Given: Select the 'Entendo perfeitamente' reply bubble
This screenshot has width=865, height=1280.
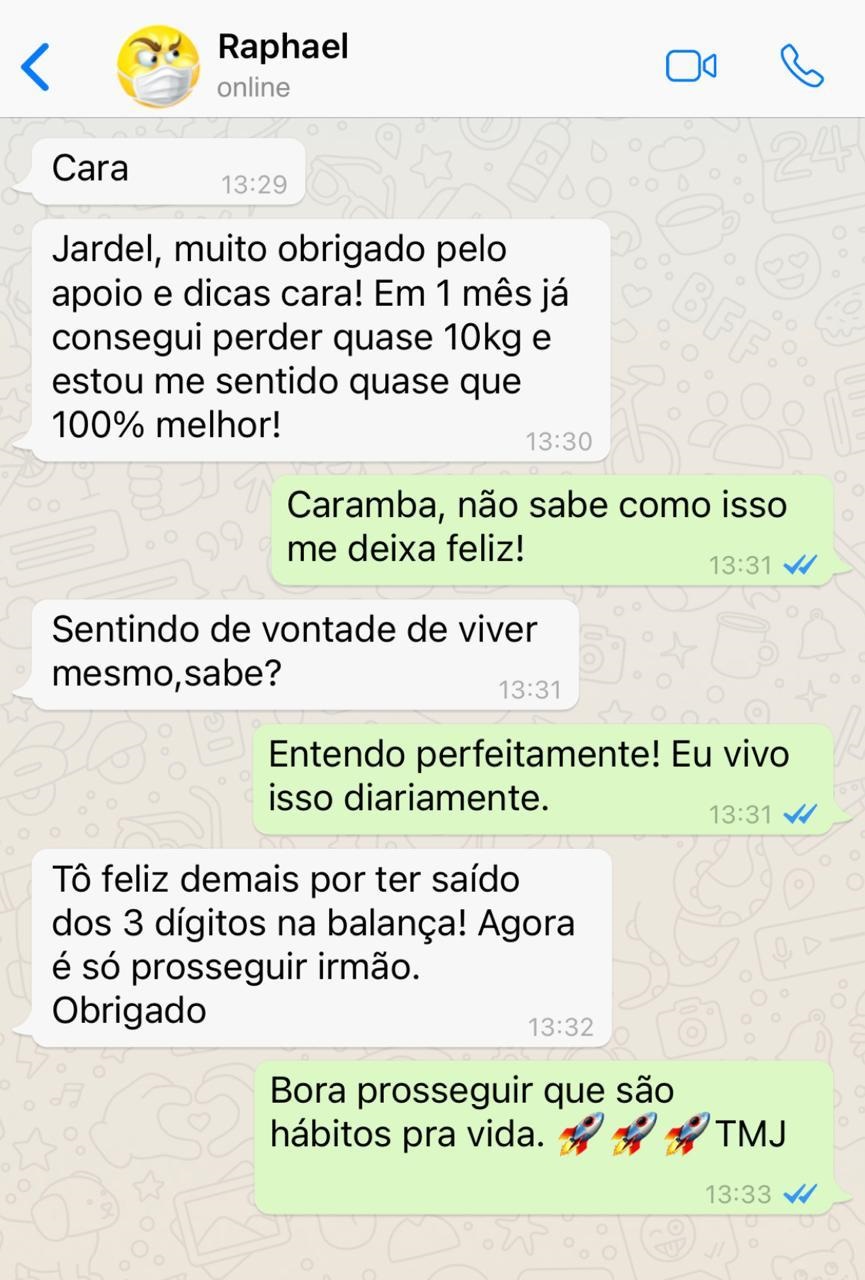Looking at the screenshot, I should [x=545, y=775].
